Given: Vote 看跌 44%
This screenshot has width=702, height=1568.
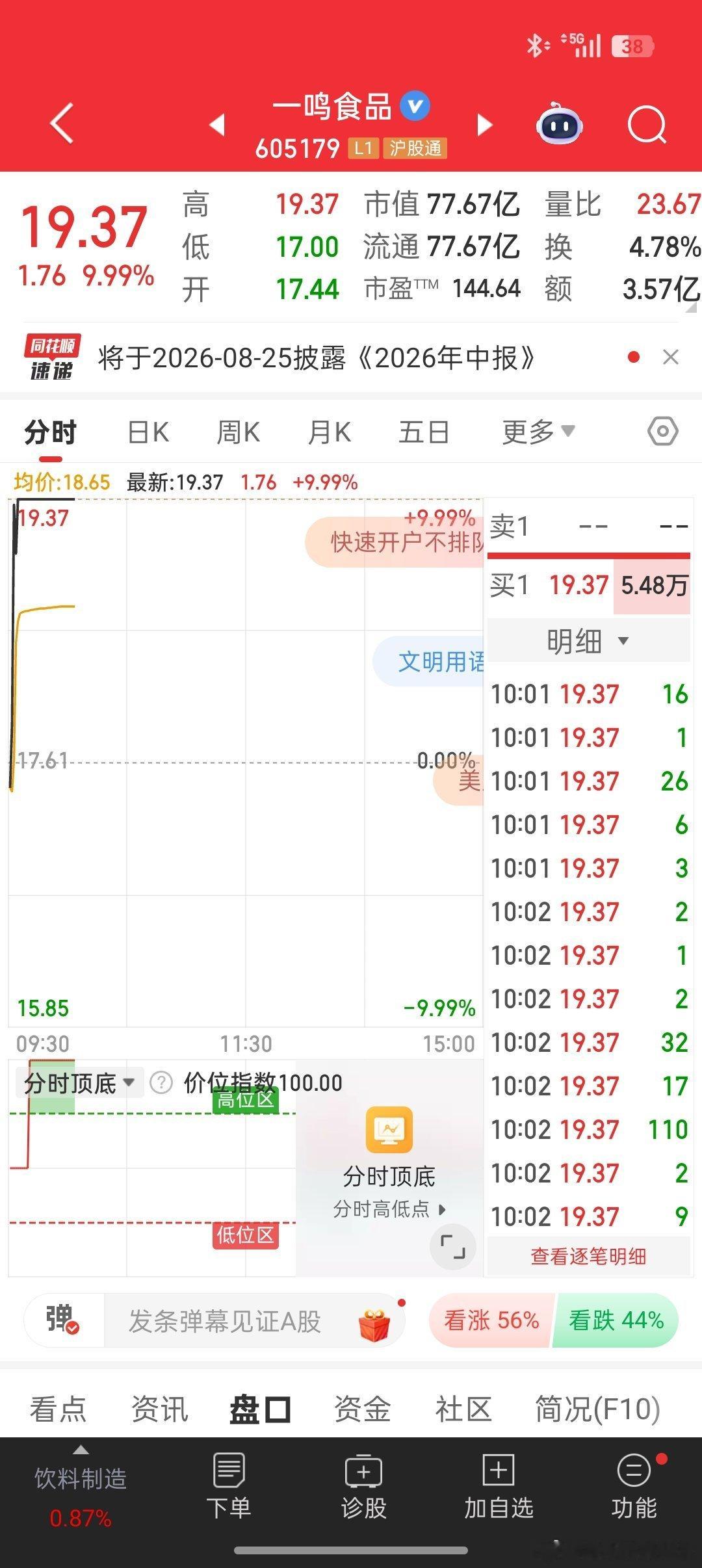Looking at the screenshot, I should 616,1320.
